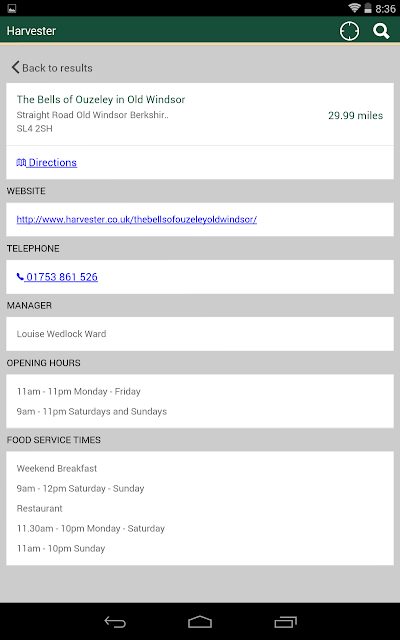Tap the system home button

[200, 622]
